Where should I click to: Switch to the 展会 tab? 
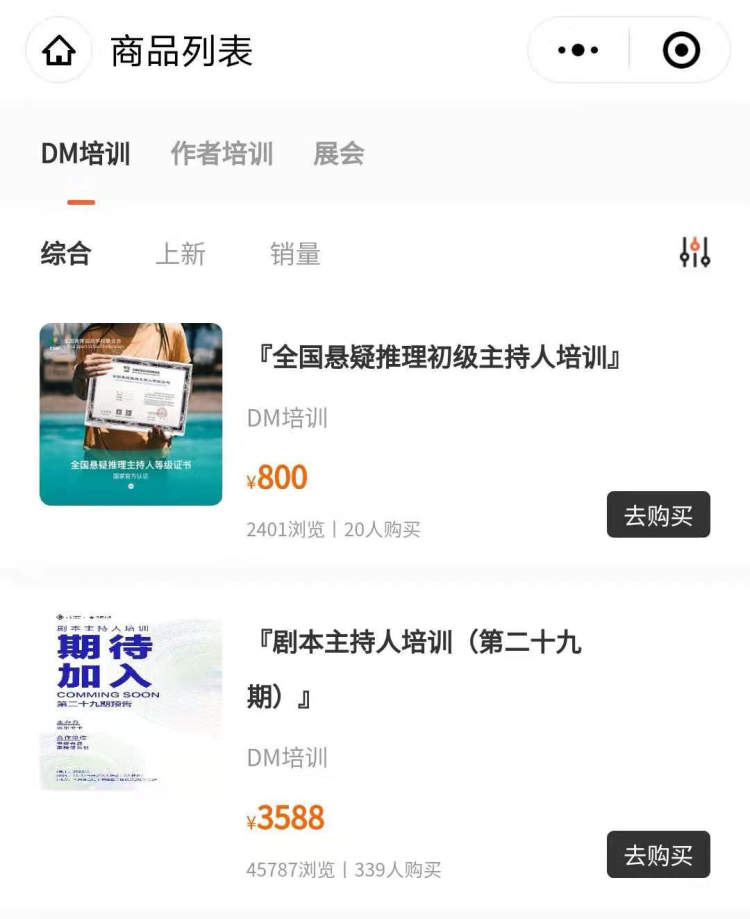click(339, 154)
